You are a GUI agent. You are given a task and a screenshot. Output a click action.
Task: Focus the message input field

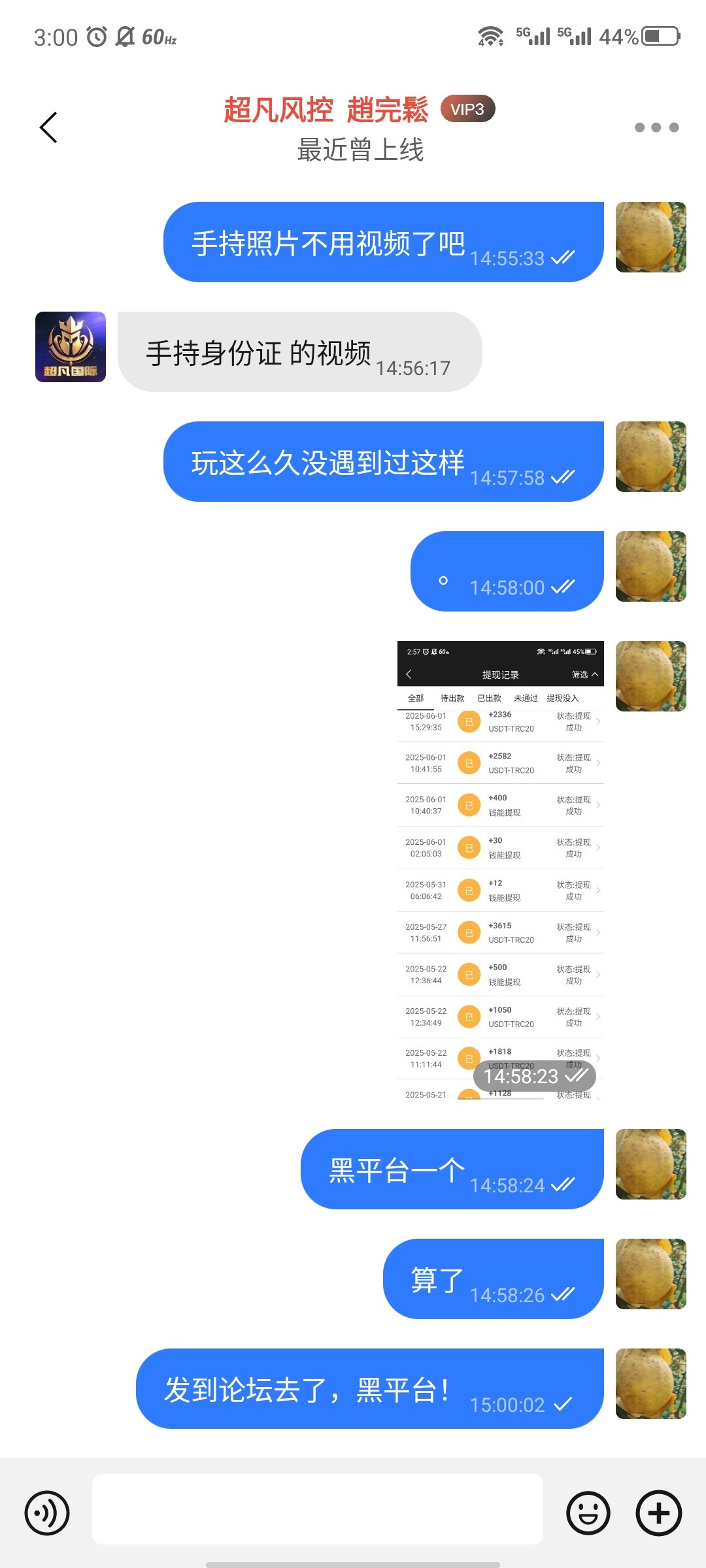point(317,1509)
